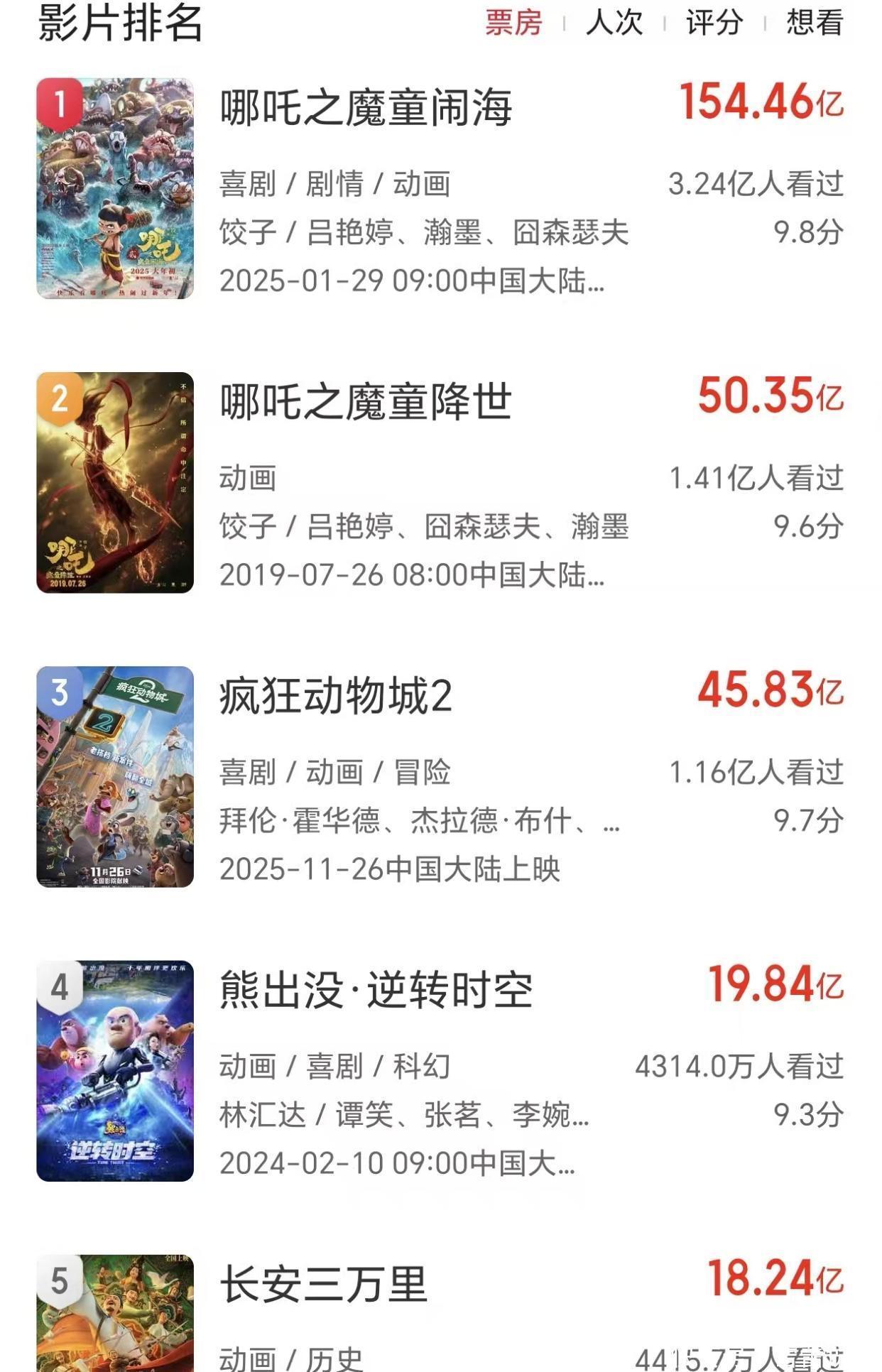
Task: Tap the 熊出没·逆转时空 listing
Action: click(x=376, y=991)
